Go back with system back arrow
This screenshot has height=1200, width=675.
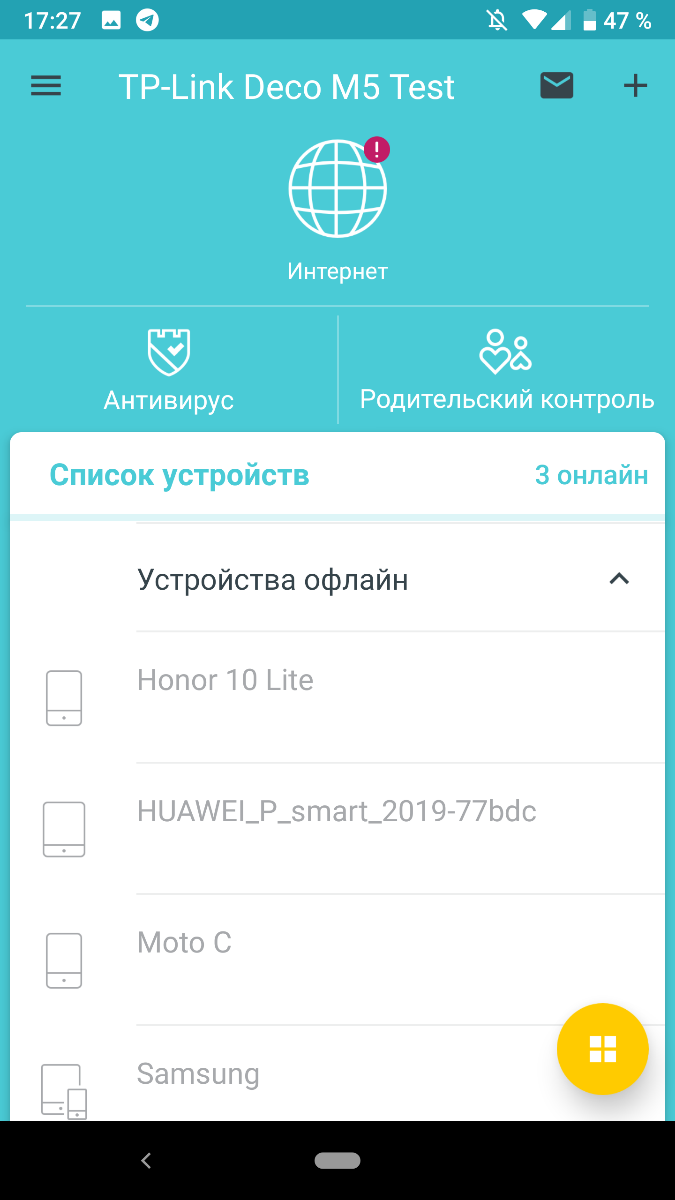(x=146, y=1161)
